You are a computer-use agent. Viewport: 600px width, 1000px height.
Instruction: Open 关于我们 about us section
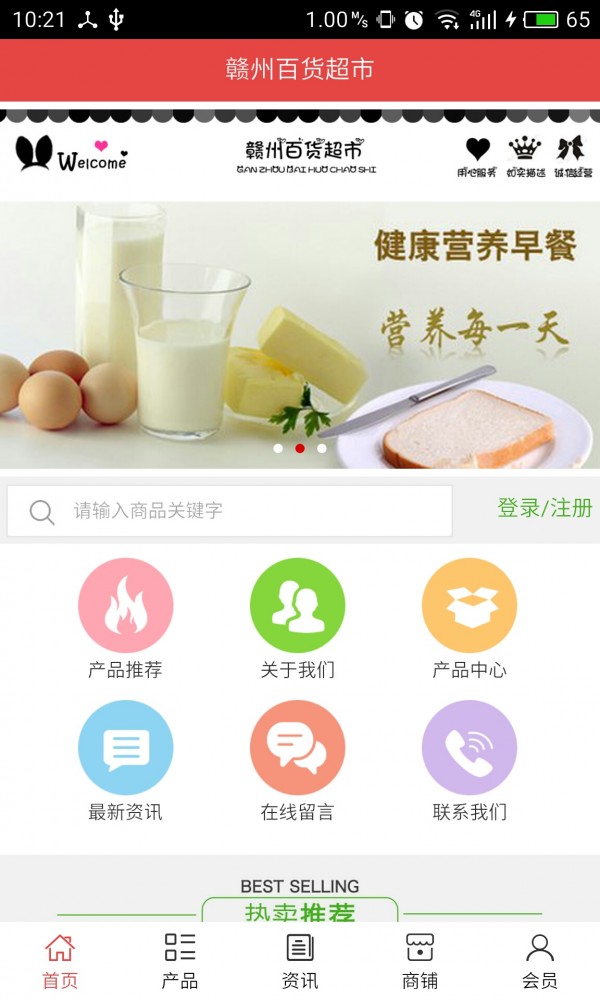pyautogui.click(x=297, y=618)
